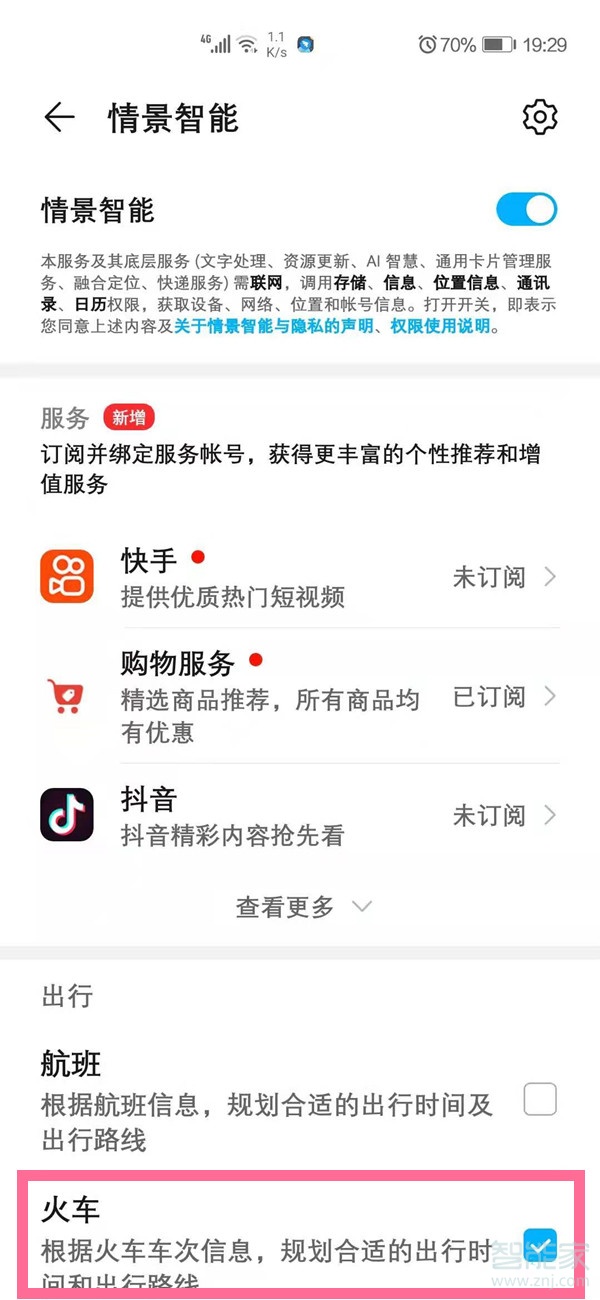600x1300 pixels.
Task: Open 关于情景智能与隐私的声明 link
Action: coord(284,326)
